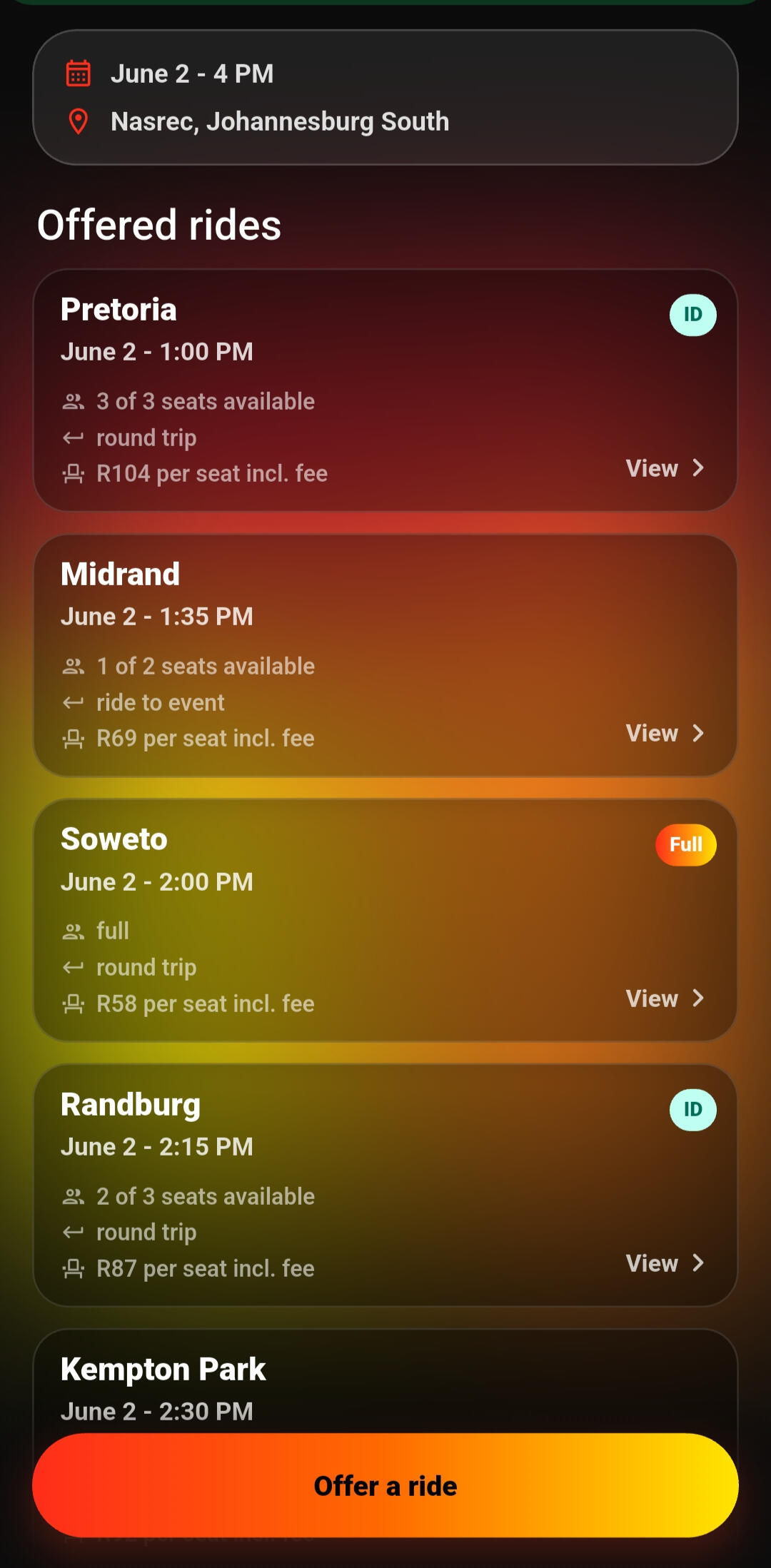Screen dimensions: 771x1568
Task: Tap the ID badge on Randburg ride
Action: pos(692,1110)
